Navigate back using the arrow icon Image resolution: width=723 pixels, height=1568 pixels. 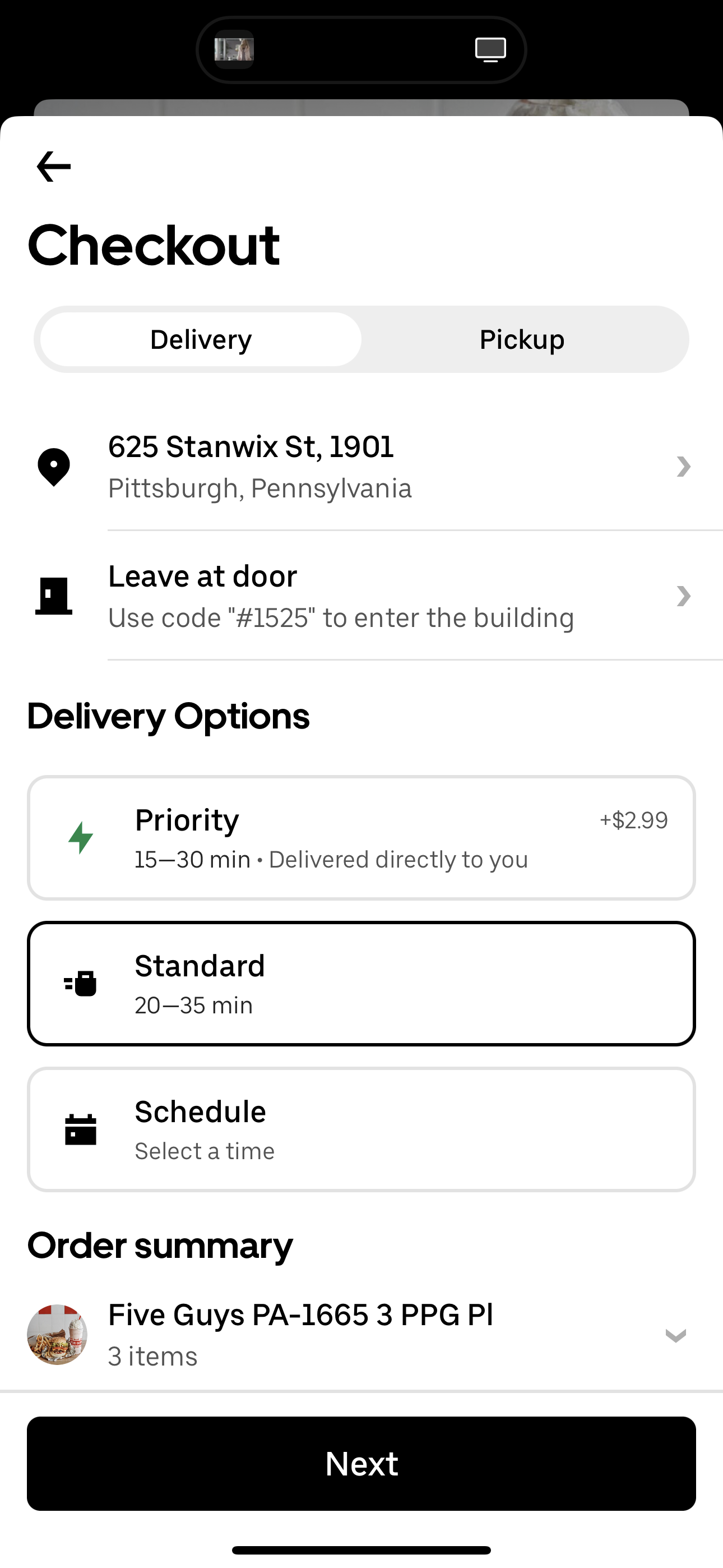pyautogui.click(x=52, y=165)
